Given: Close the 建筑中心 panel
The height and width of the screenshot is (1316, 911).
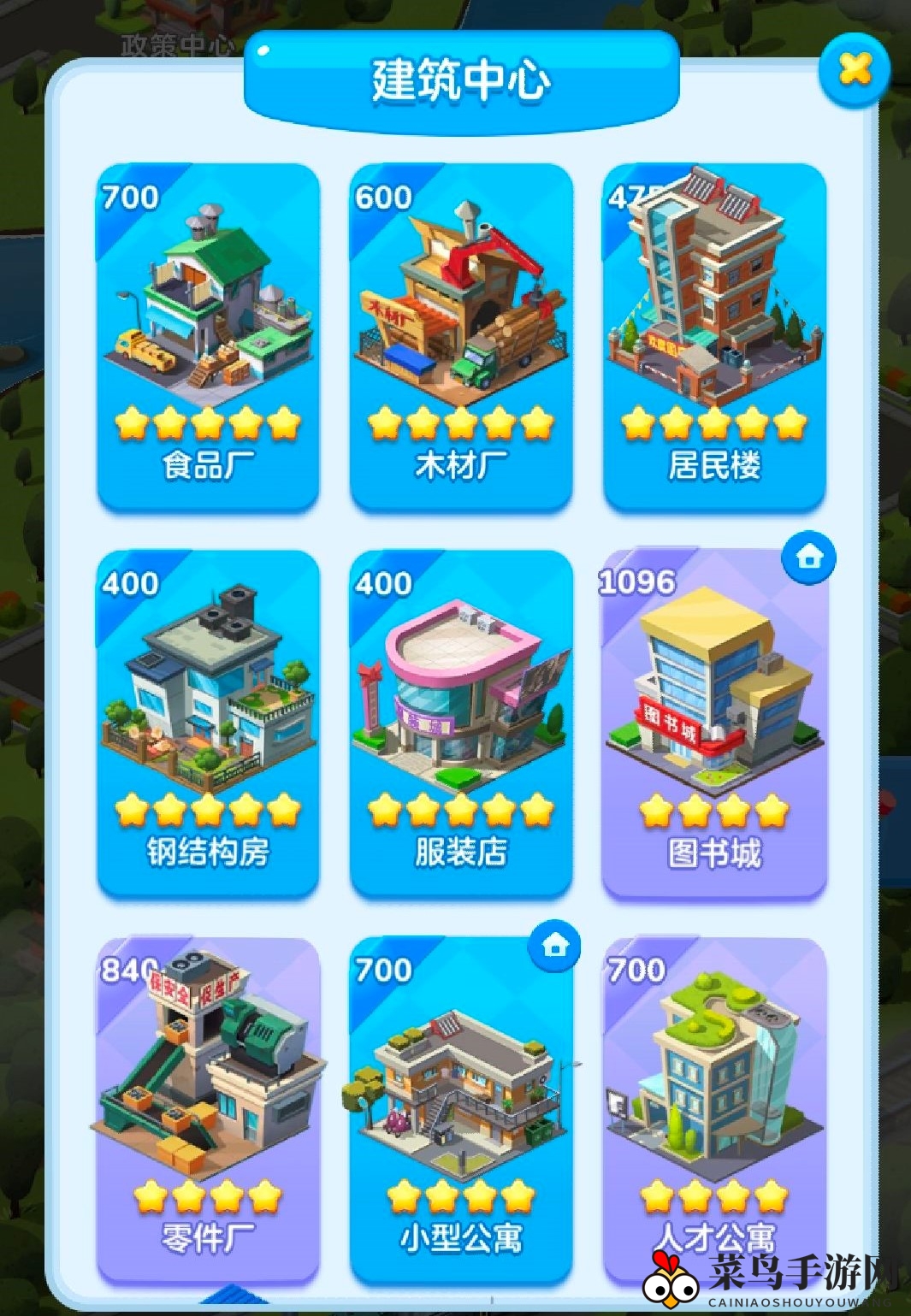Looking at the screenshot, I should [x=855, y=69].
